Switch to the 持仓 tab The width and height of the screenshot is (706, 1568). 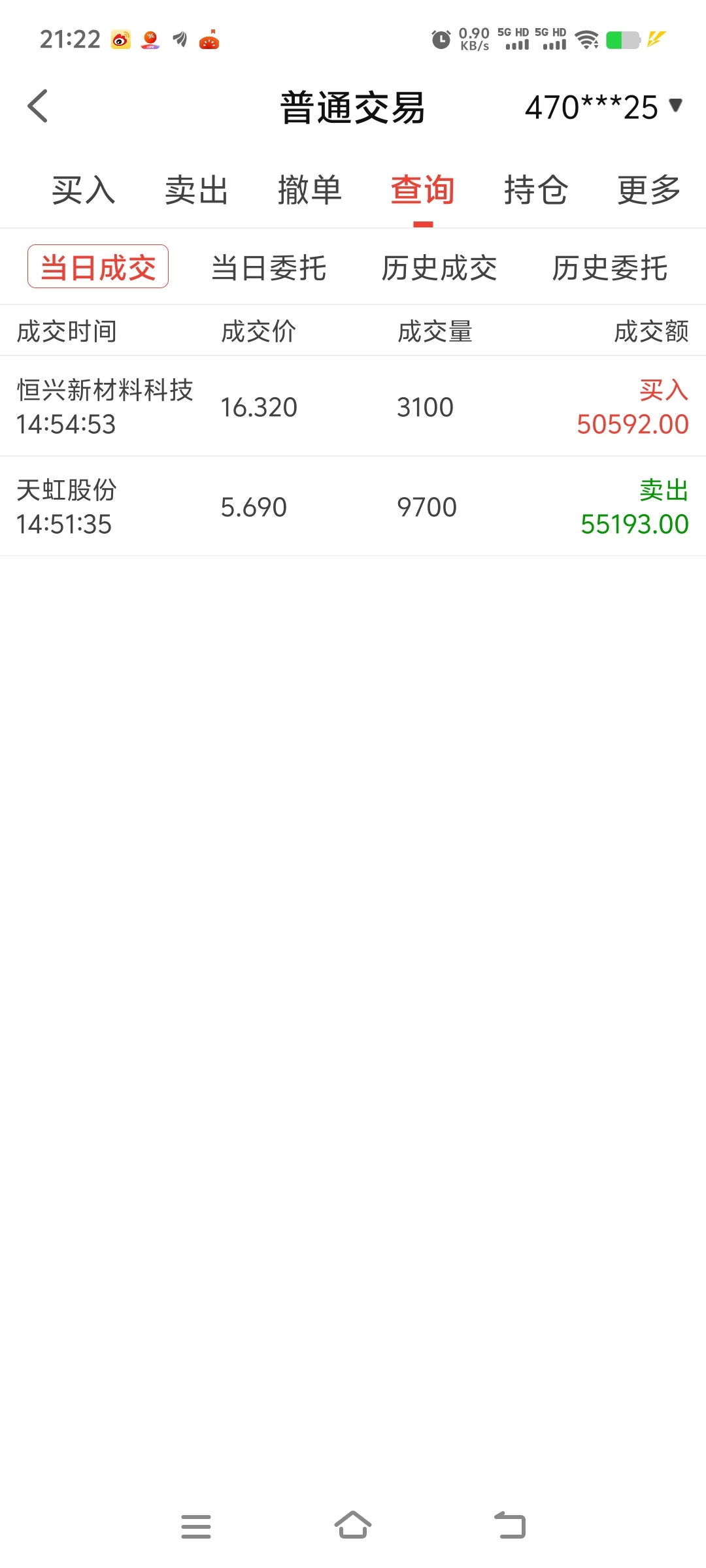[536, 191]
